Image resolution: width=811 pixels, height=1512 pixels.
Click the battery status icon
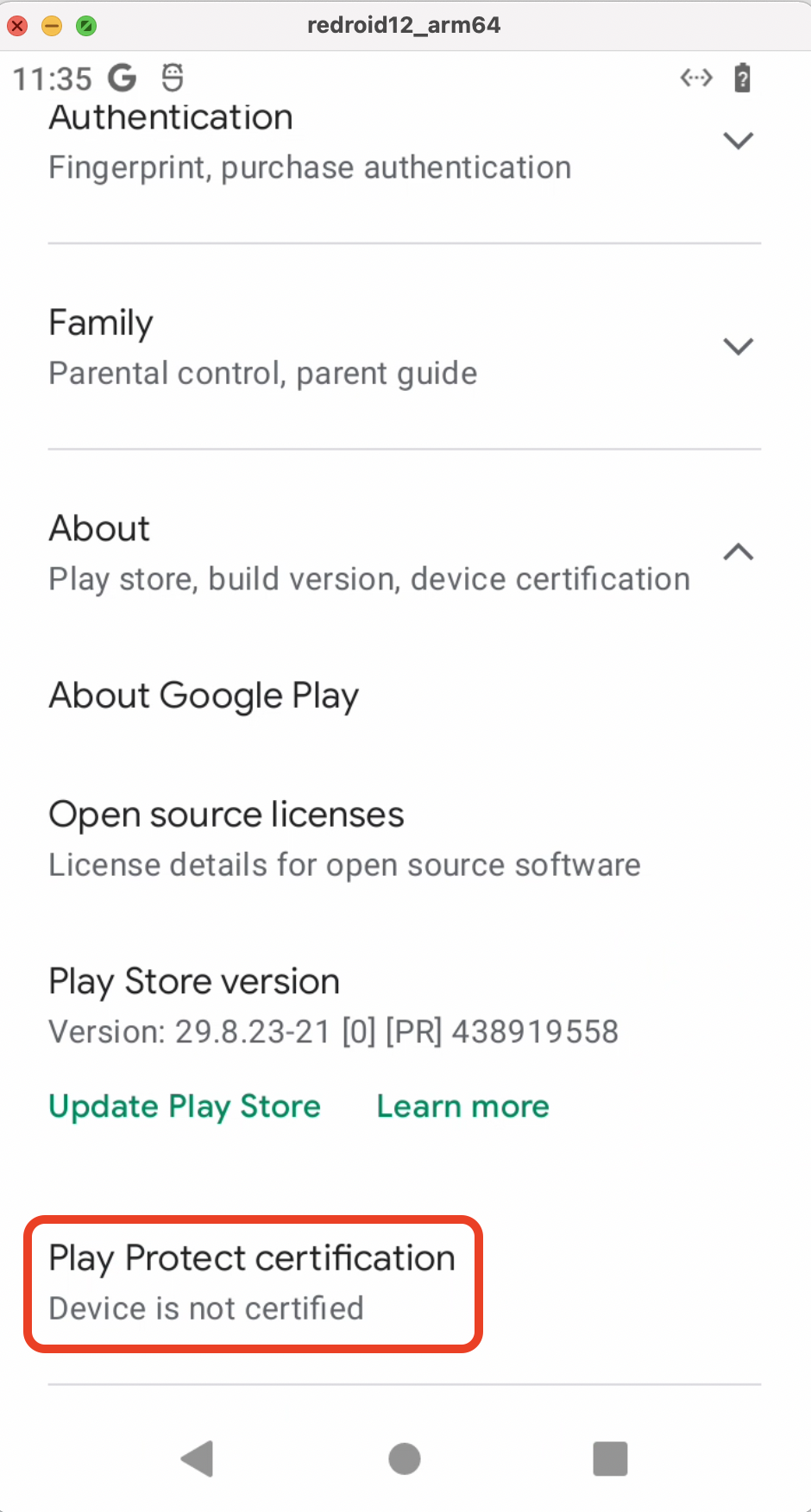click(x=741, y=78)
